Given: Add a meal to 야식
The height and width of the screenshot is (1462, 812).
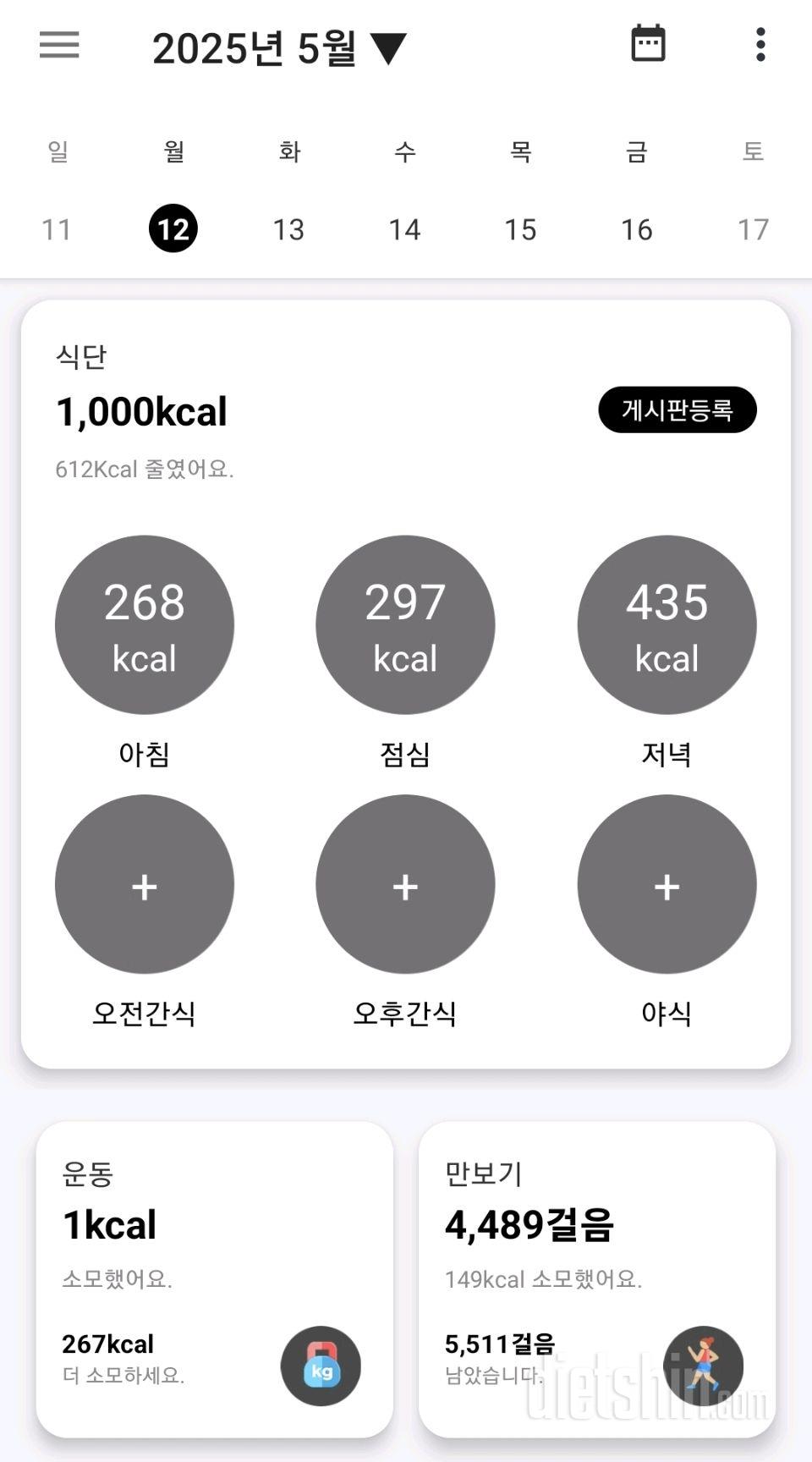Looking at the screenshot, I should [667, 884].
